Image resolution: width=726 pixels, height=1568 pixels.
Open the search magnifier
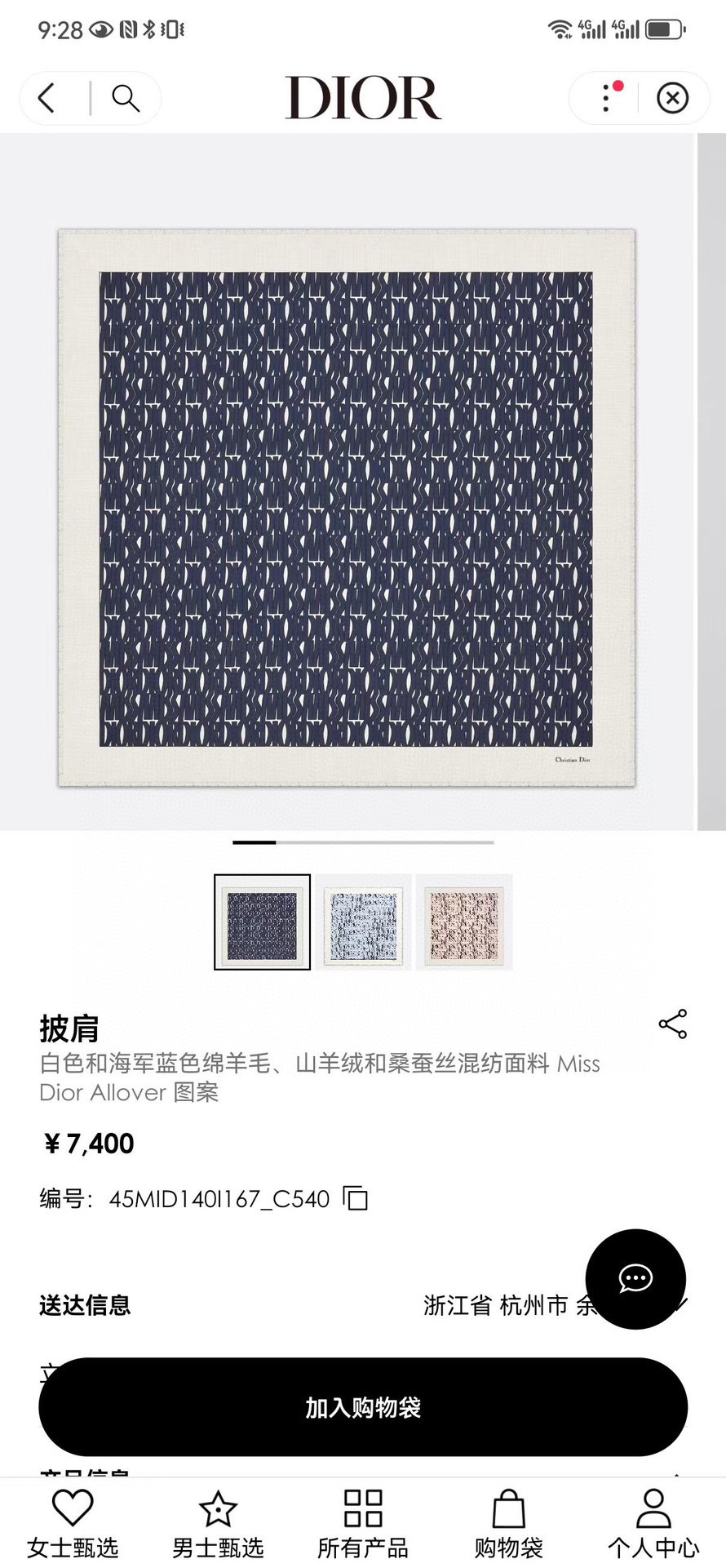[x=126, y=98]
